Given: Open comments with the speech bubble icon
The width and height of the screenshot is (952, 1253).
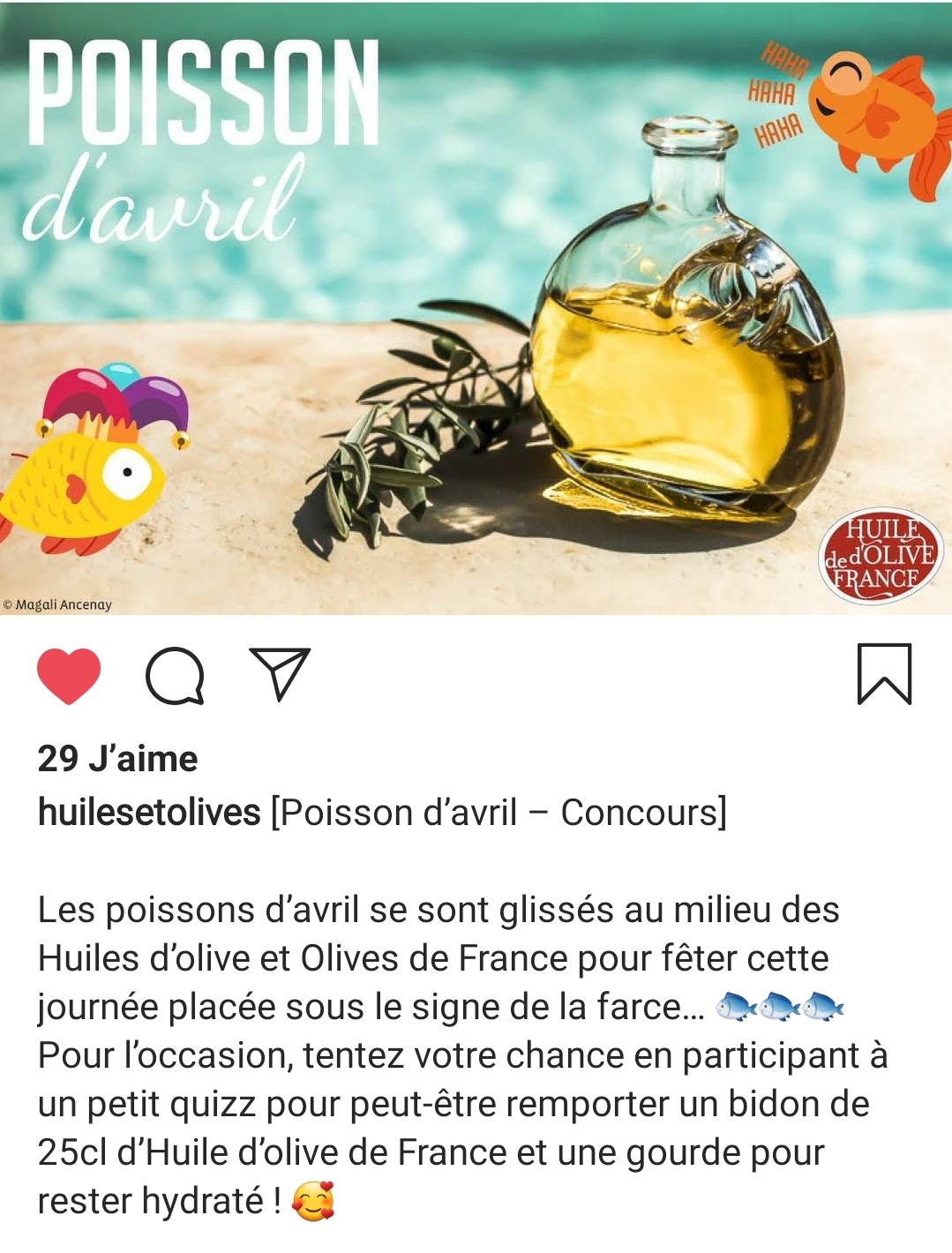Looking at the screenshot, I should point(175,676).
